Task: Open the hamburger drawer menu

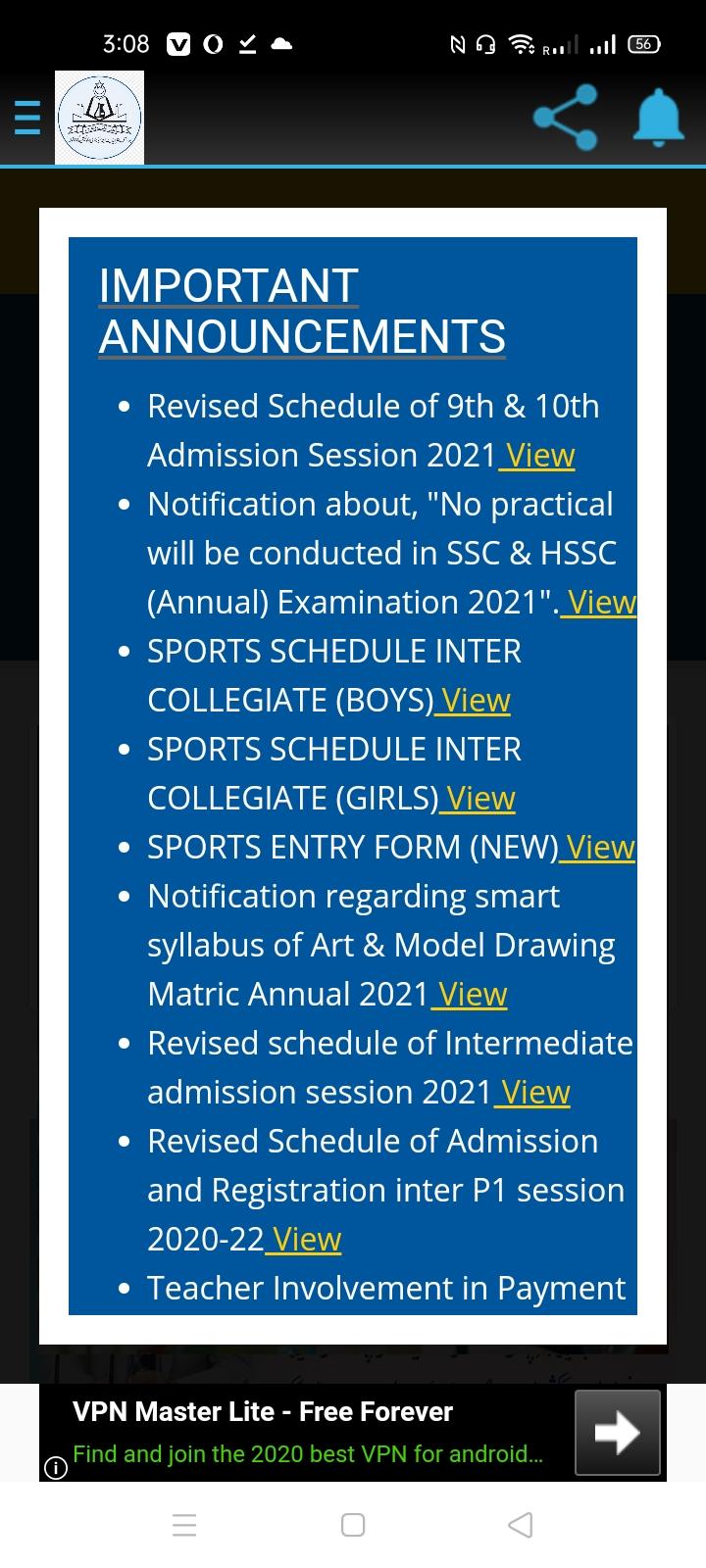Action: click(27, 118)
